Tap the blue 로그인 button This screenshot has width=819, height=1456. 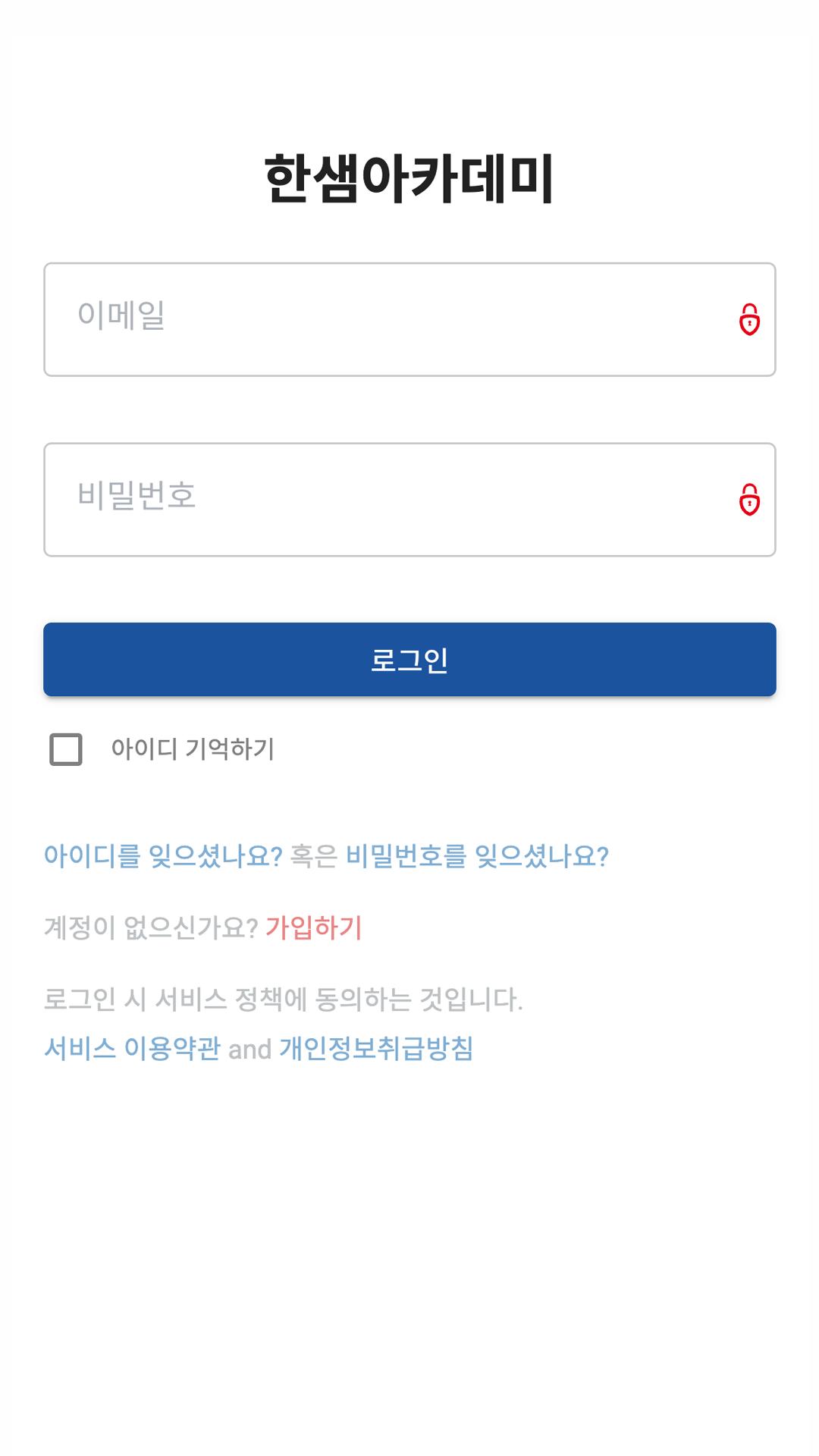[409, 660]
